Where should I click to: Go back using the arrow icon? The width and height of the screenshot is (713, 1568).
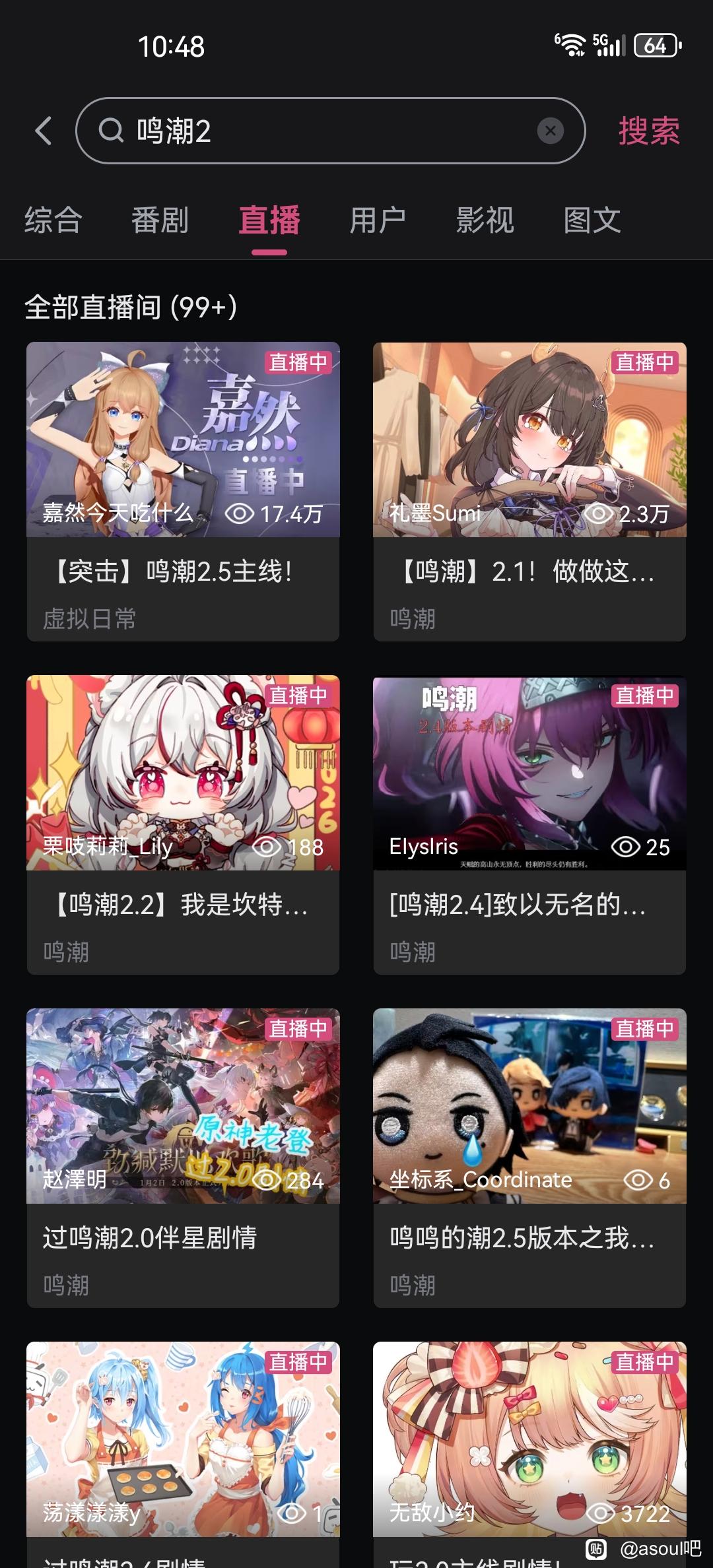pyautogui.click(x=44, y=131)
